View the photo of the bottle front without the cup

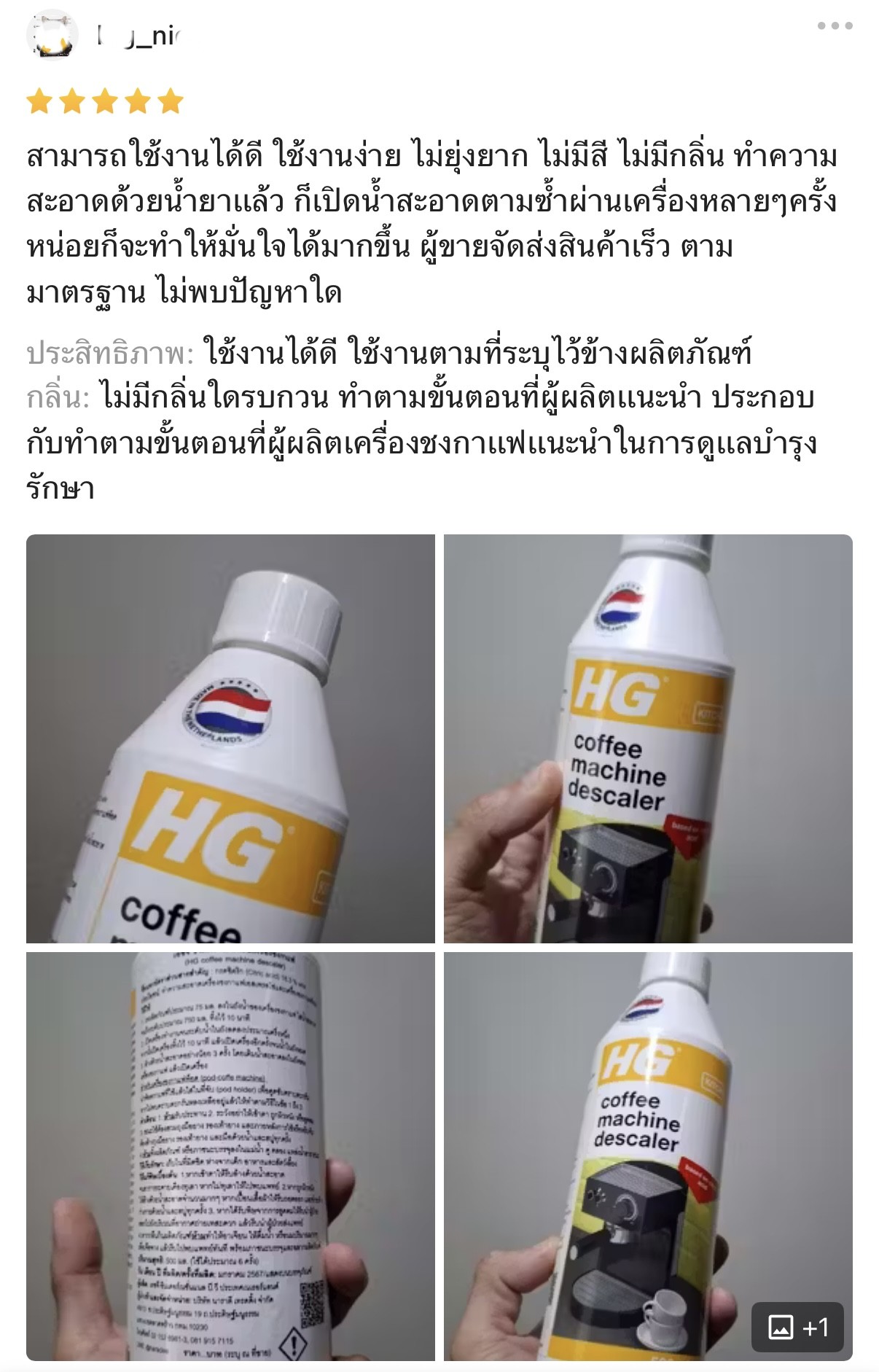click(647, 738)
